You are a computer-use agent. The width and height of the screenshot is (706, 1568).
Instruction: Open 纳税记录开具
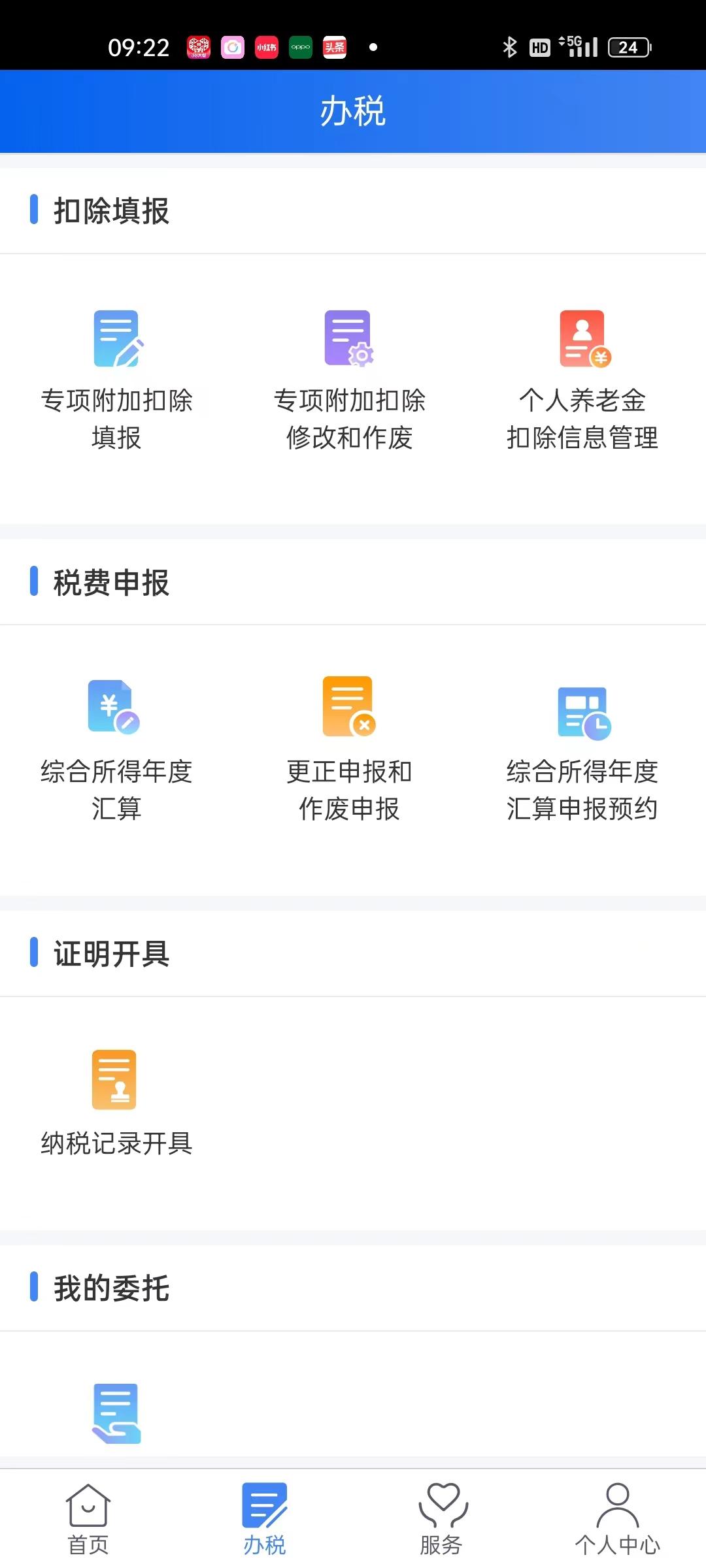[x=117, y=1103]
